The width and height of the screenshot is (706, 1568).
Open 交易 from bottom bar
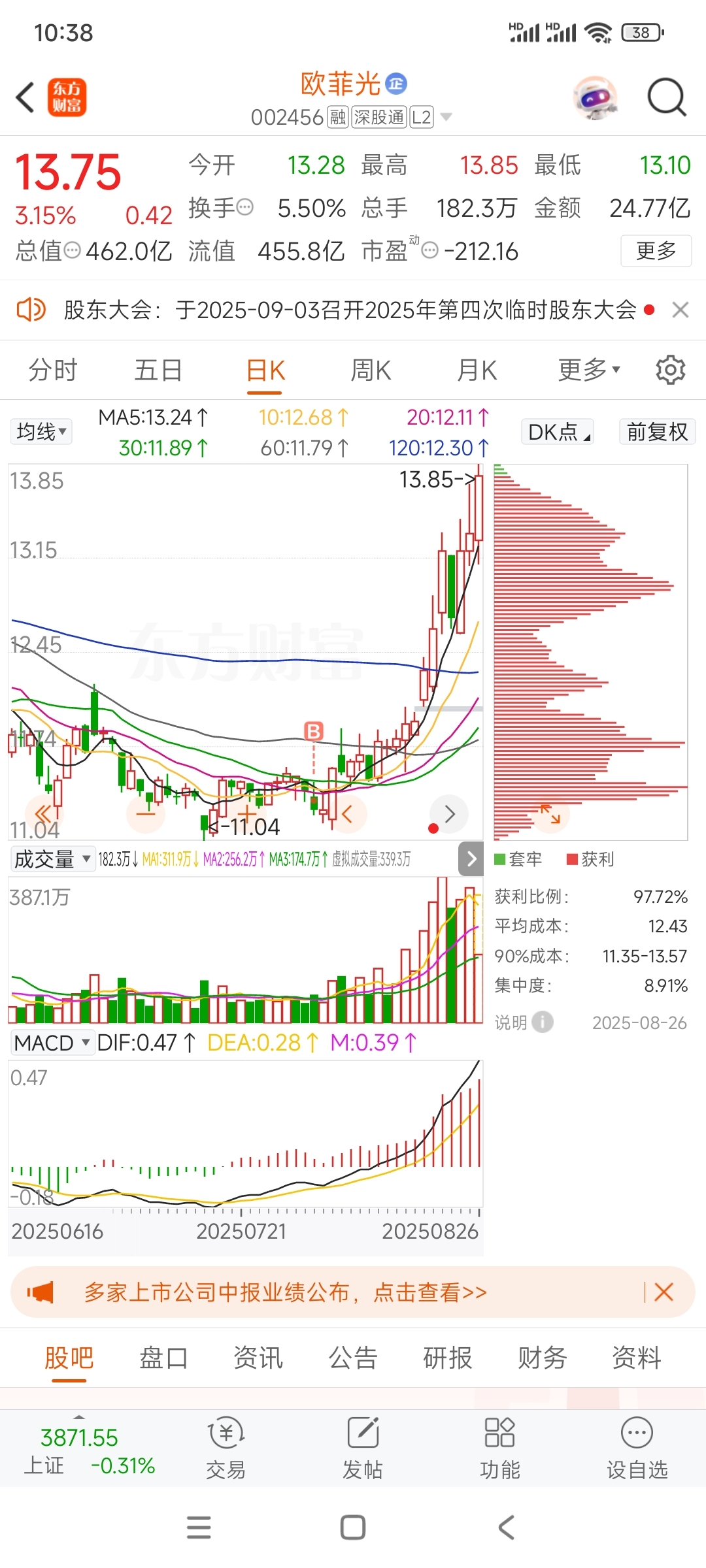(x=226, y=1448)
